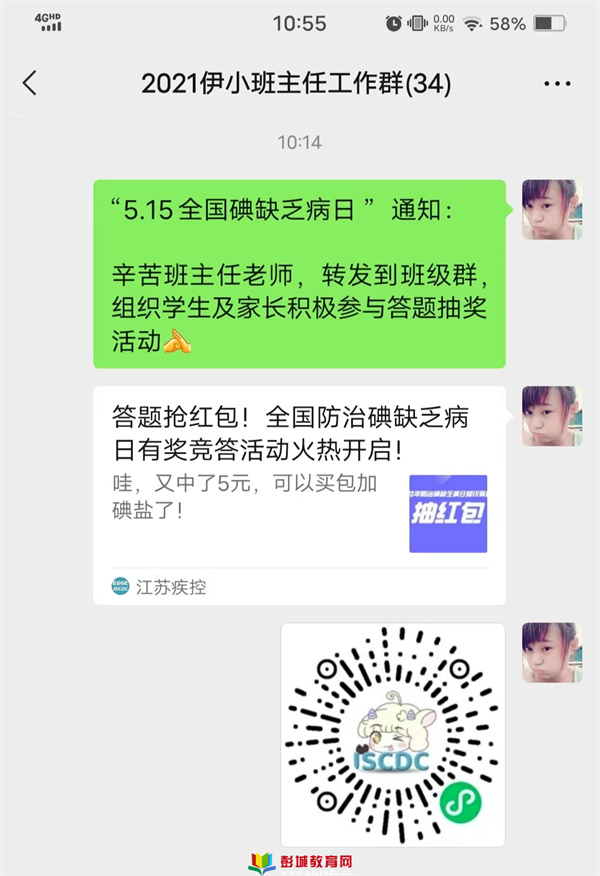Go back from the group chat
600x876 pixels.
[30, 83]
